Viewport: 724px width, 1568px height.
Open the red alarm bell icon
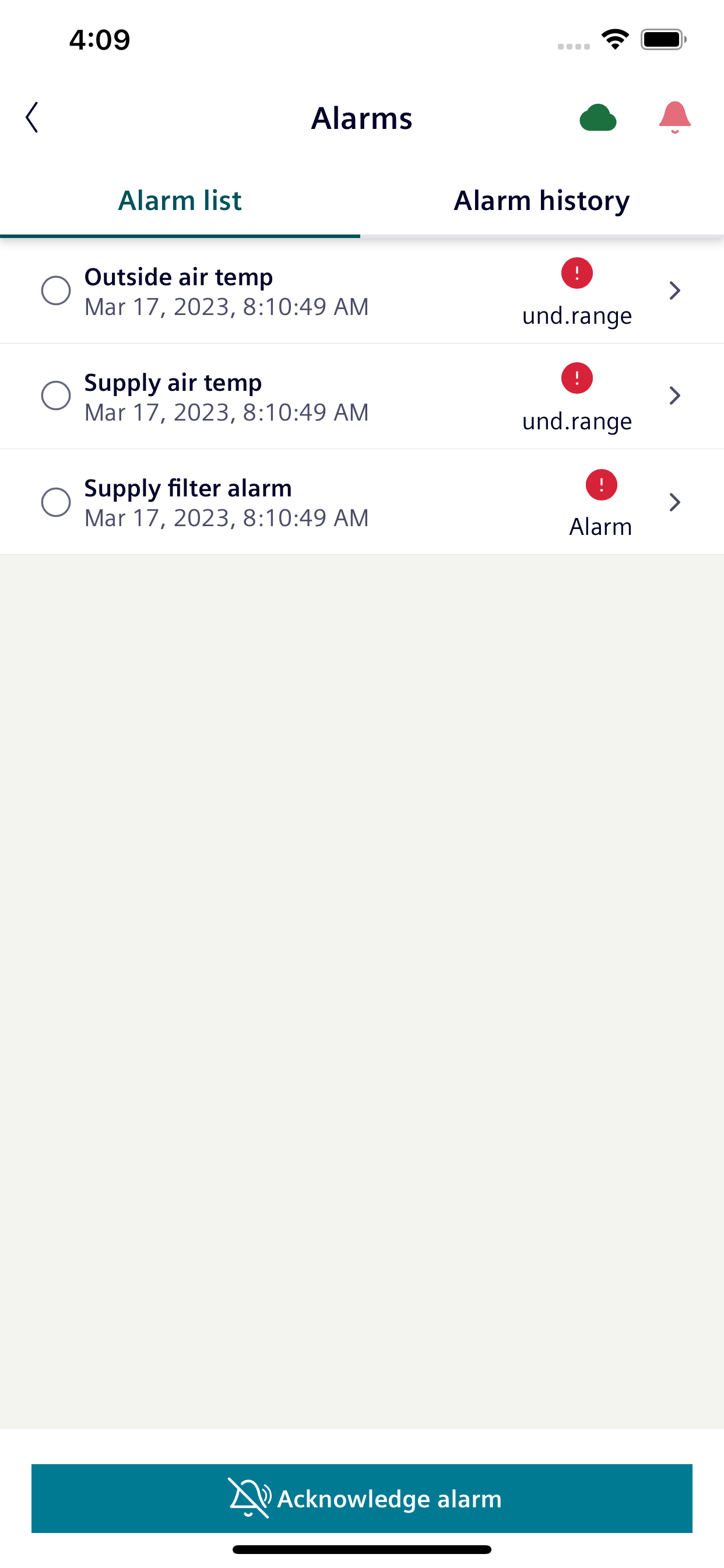(x=674, y=117)
